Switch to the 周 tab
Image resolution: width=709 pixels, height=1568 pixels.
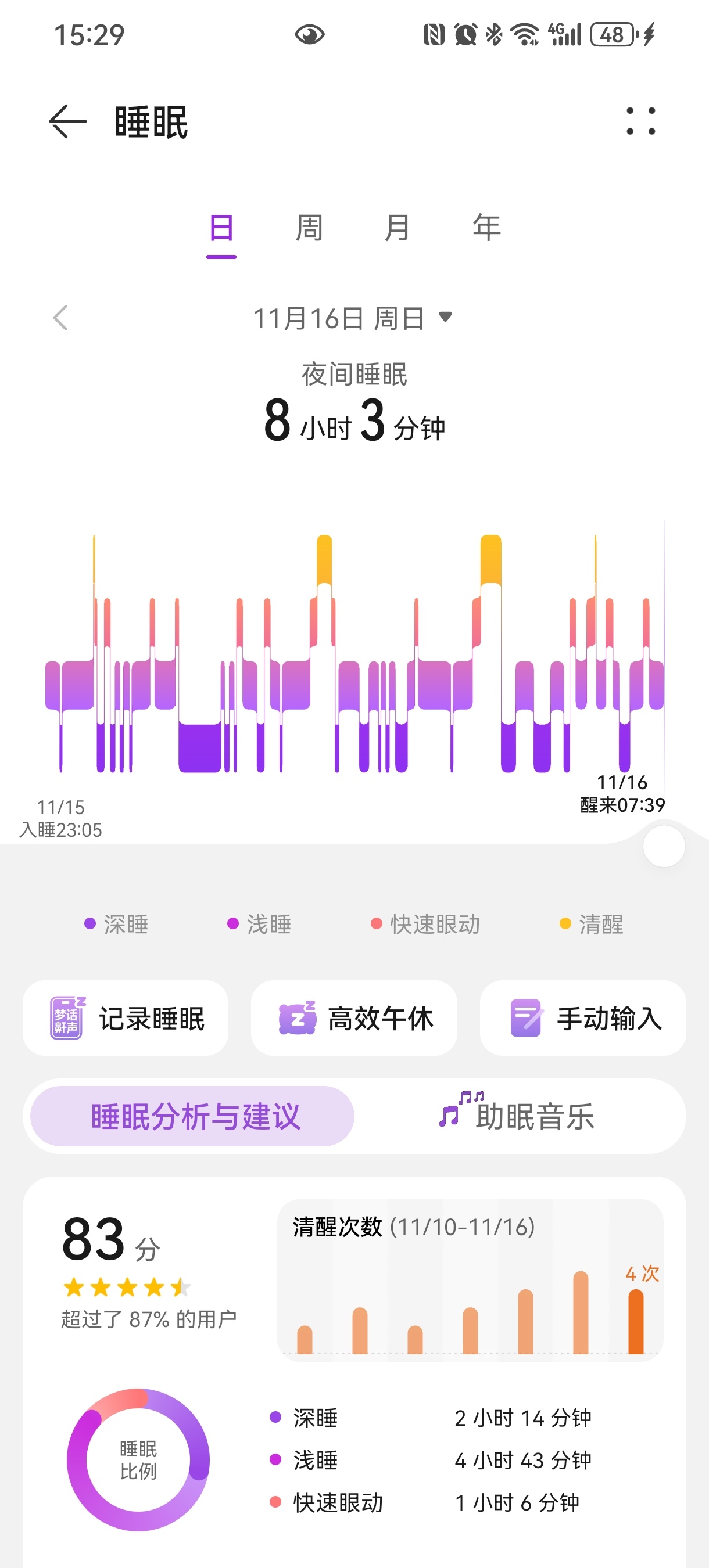point(309,229)
